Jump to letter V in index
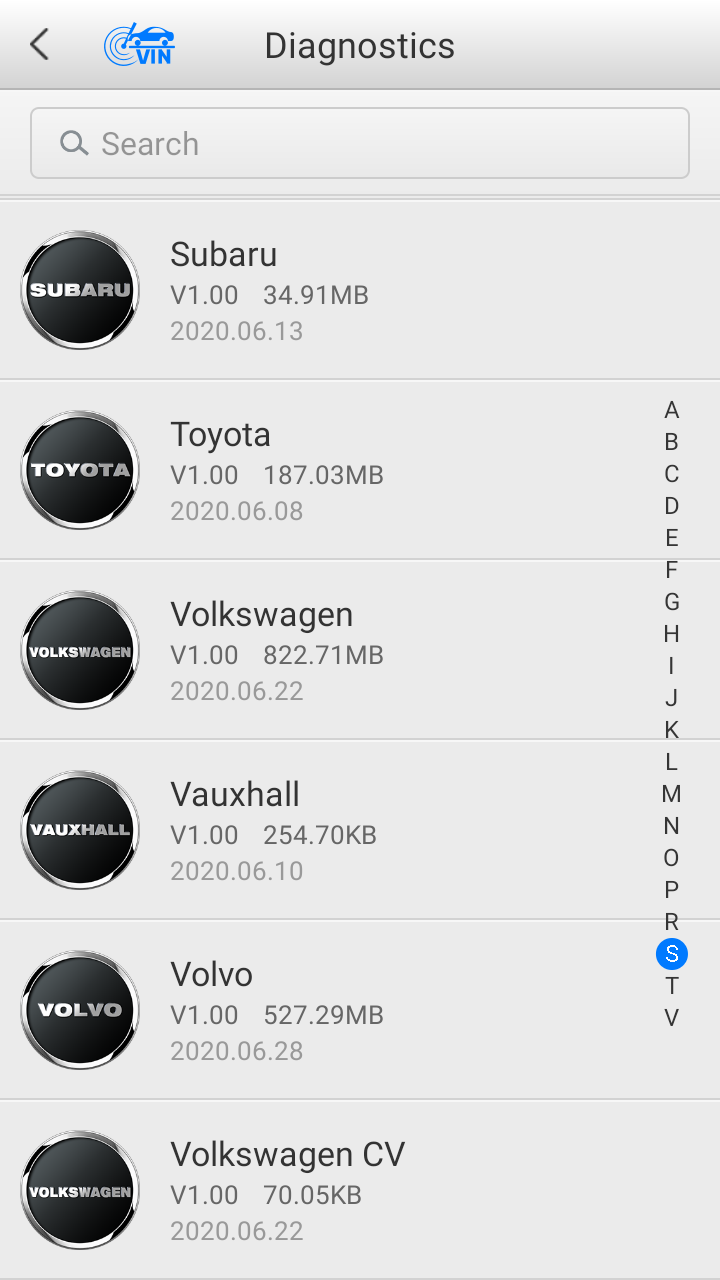 (672, 1018)
